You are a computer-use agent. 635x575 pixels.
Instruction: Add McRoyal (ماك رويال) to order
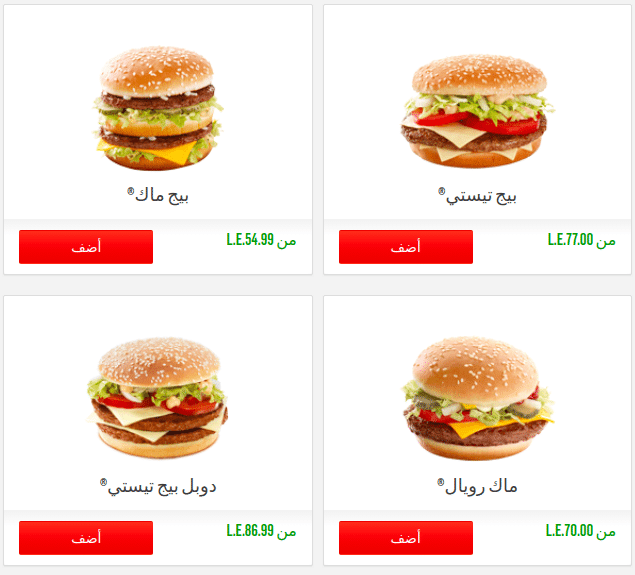point(405,537)
